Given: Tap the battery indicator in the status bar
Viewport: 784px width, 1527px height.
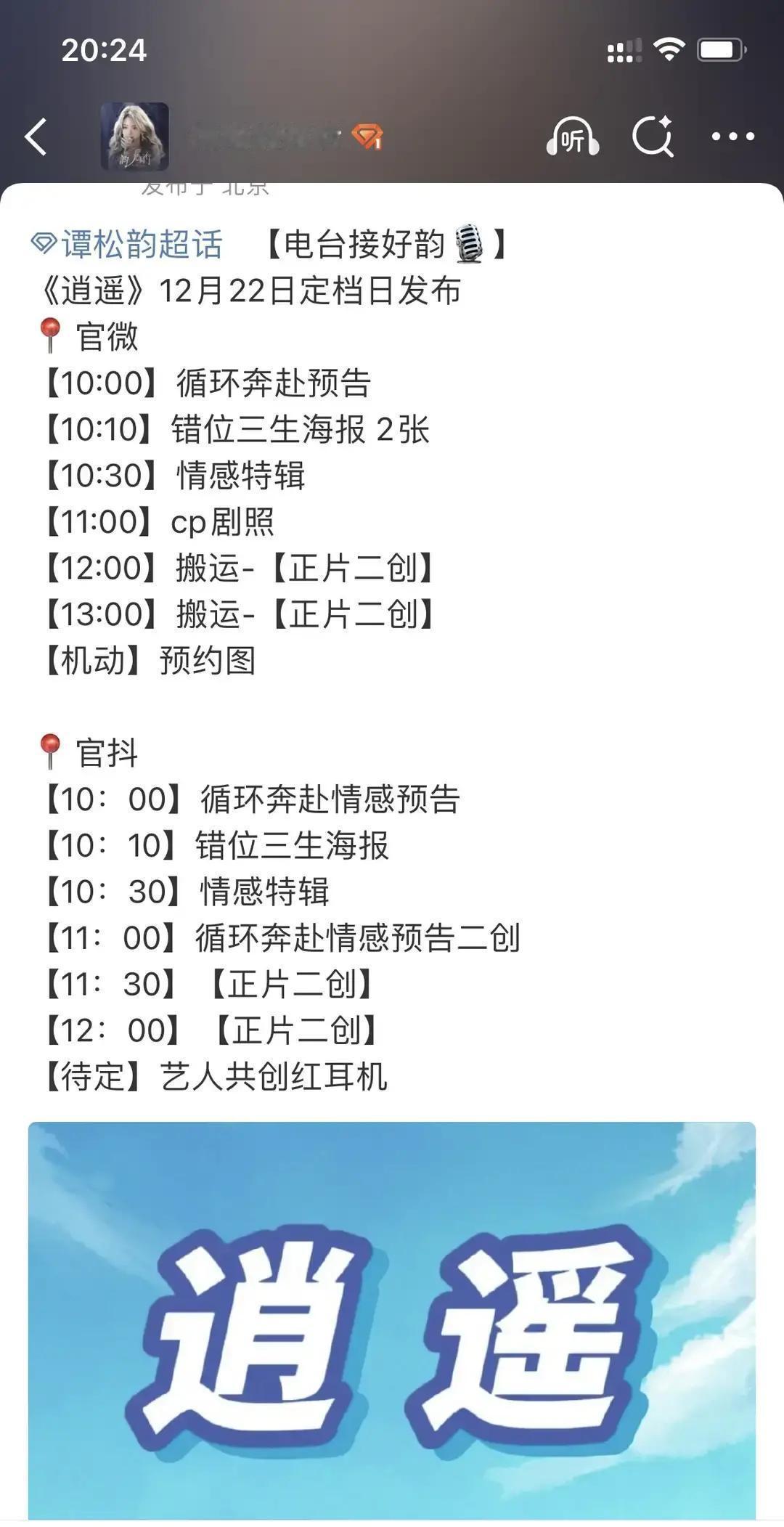Looking at the screenshot, I should [x=719, y=49].
